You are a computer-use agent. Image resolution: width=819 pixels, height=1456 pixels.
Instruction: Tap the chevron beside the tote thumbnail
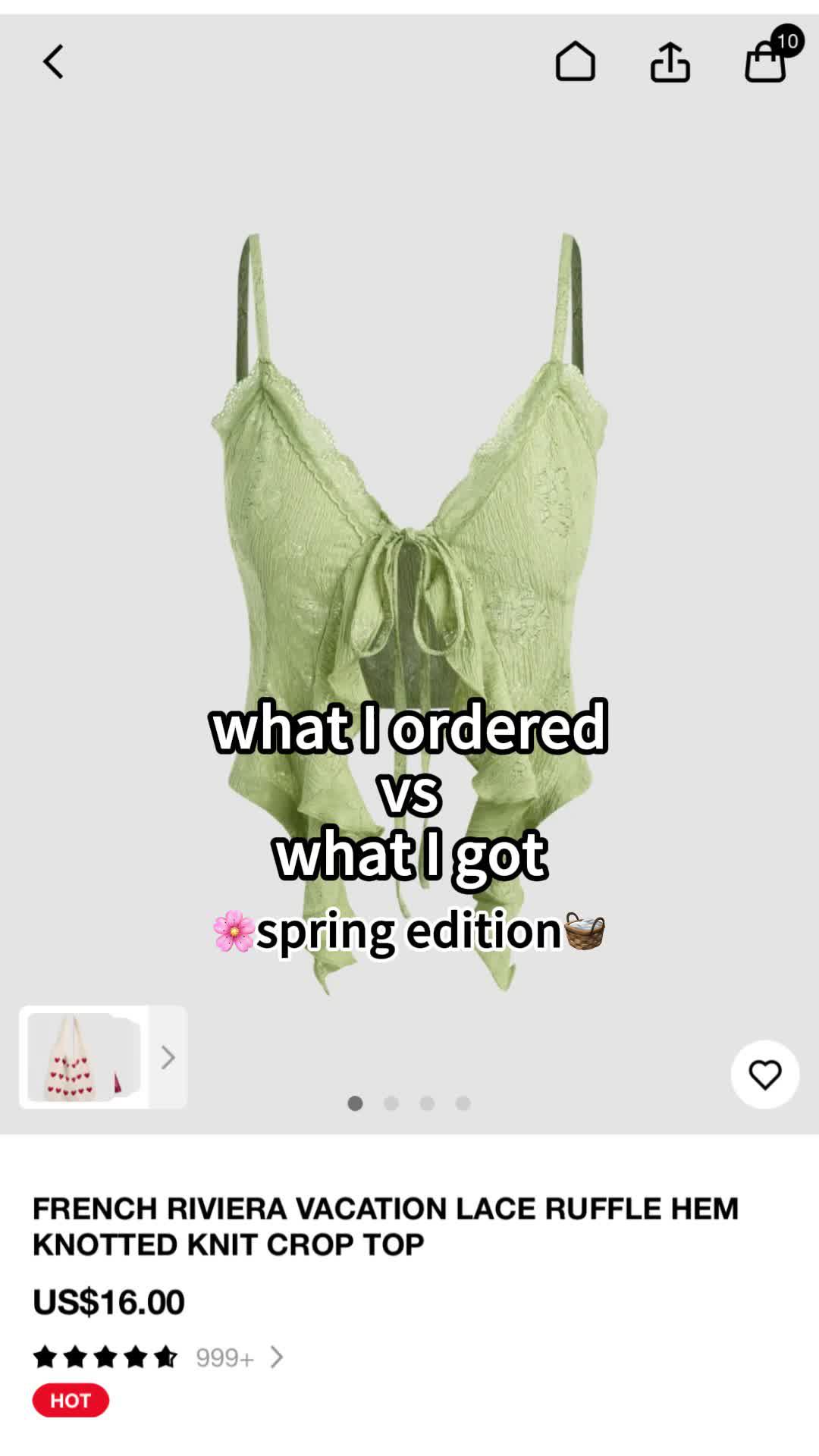[x=168, y=1057]
